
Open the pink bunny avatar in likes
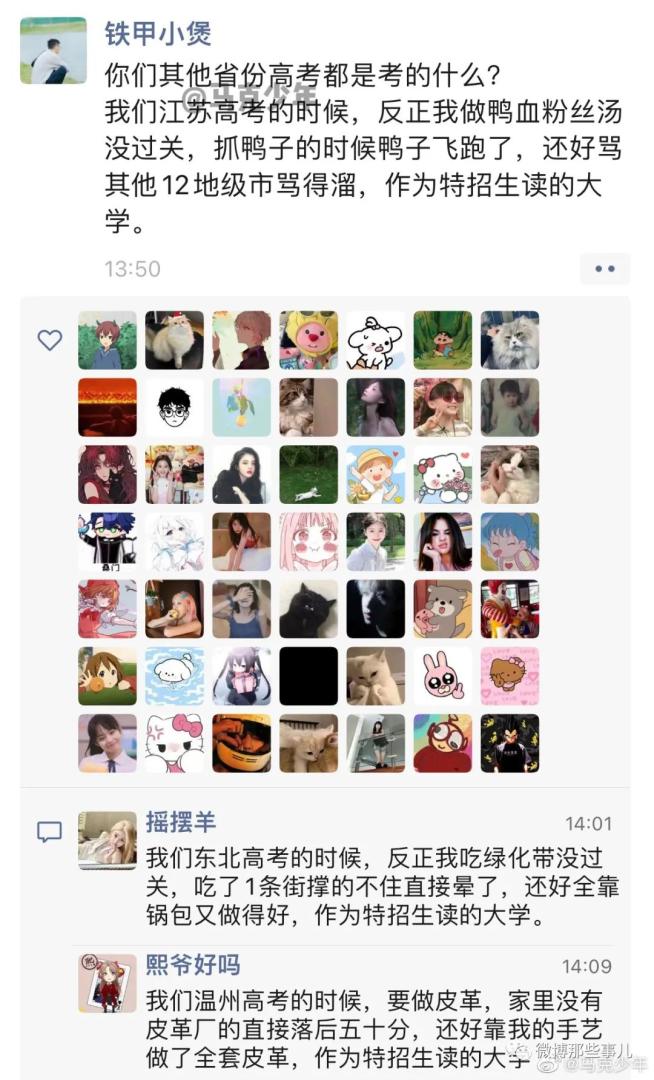coord(442,676)
